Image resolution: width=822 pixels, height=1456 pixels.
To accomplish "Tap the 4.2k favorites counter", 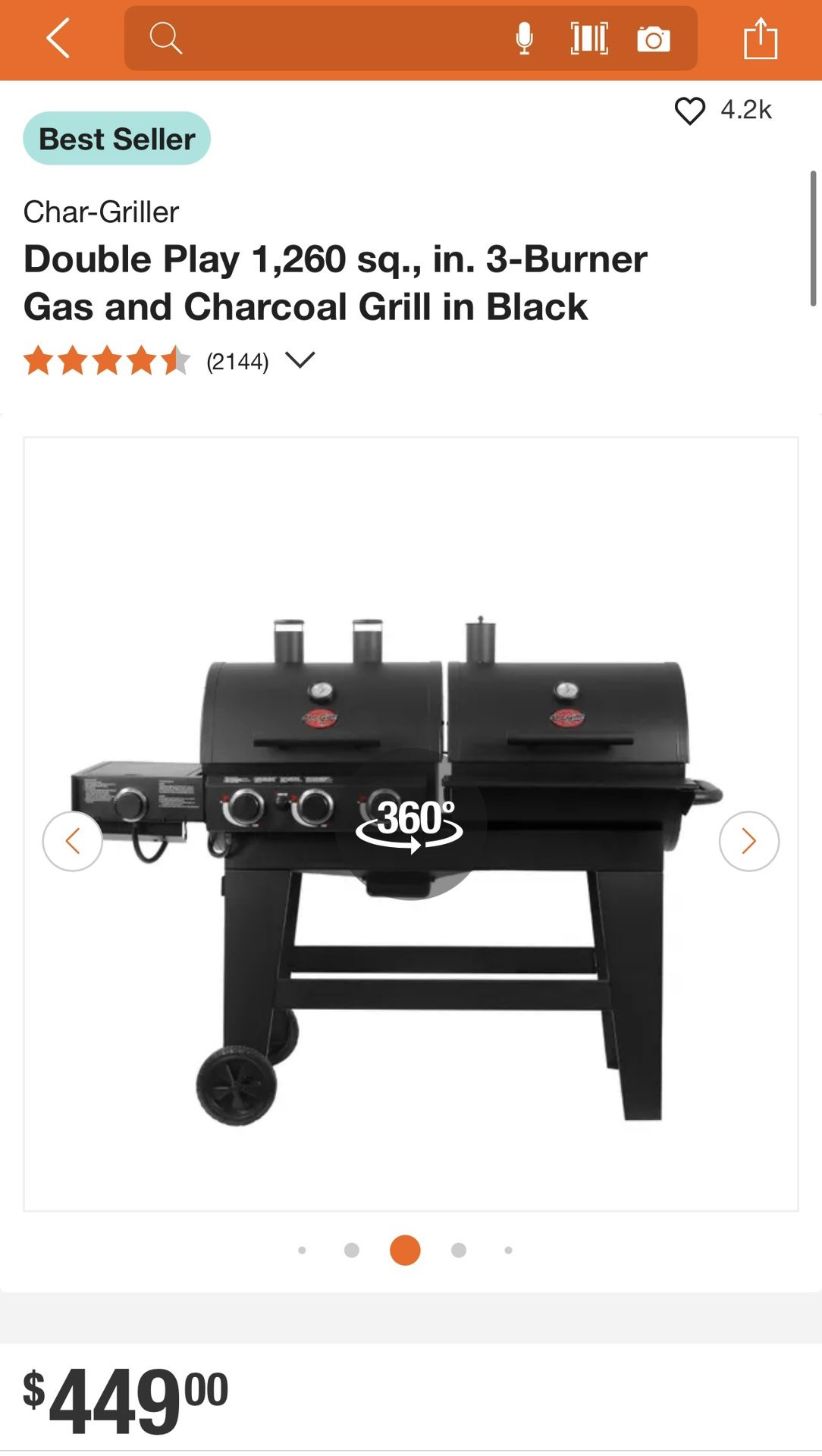I will pyautogui.click(x=745, y=111).
